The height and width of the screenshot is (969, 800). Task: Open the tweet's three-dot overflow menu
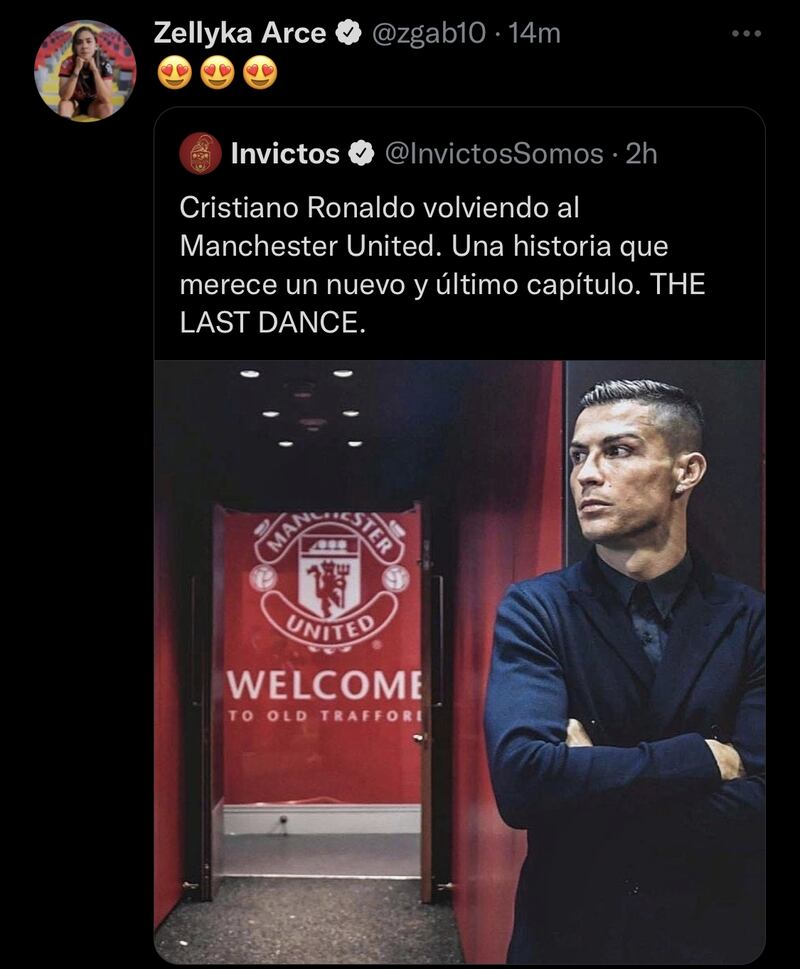click(746, 33)
